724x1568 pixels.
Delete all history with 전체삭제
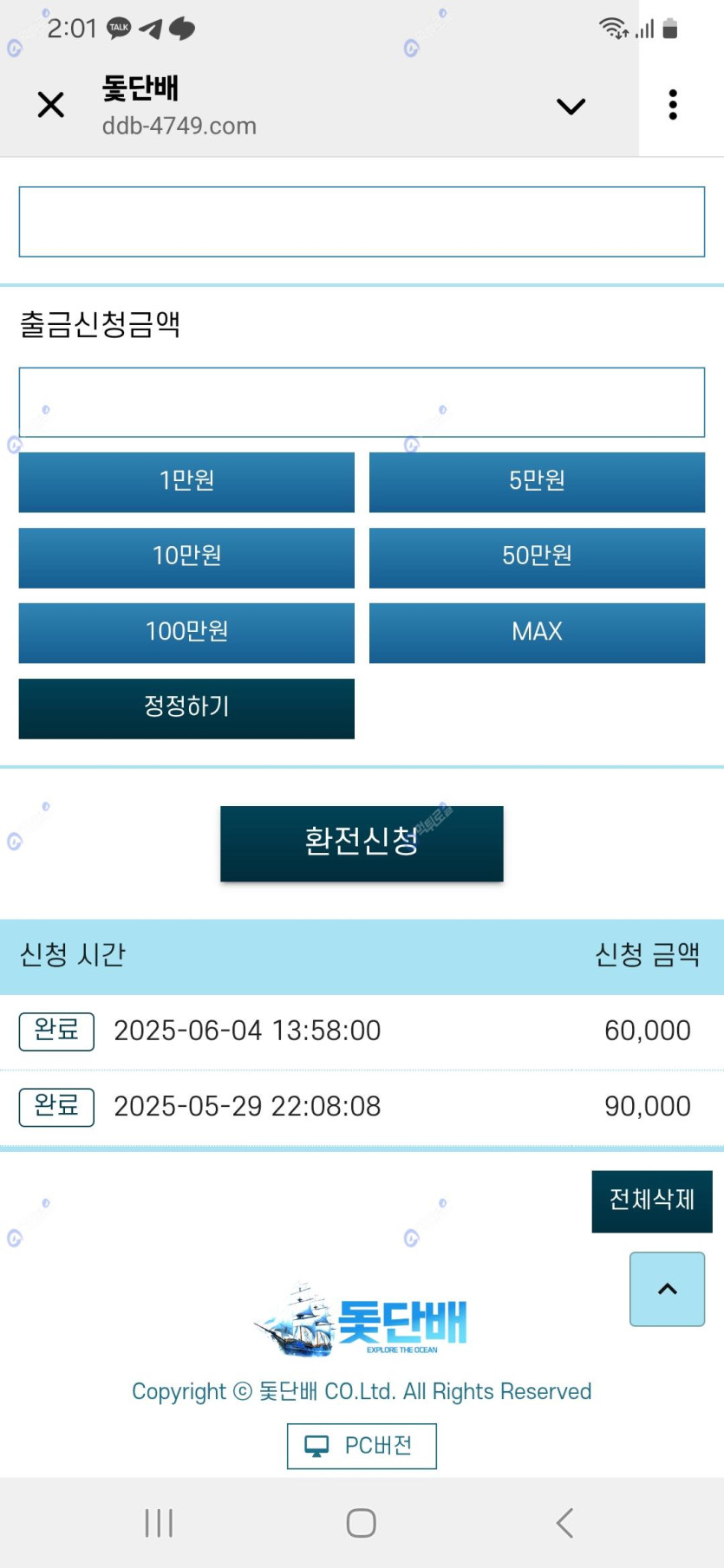coord(651,1200)
